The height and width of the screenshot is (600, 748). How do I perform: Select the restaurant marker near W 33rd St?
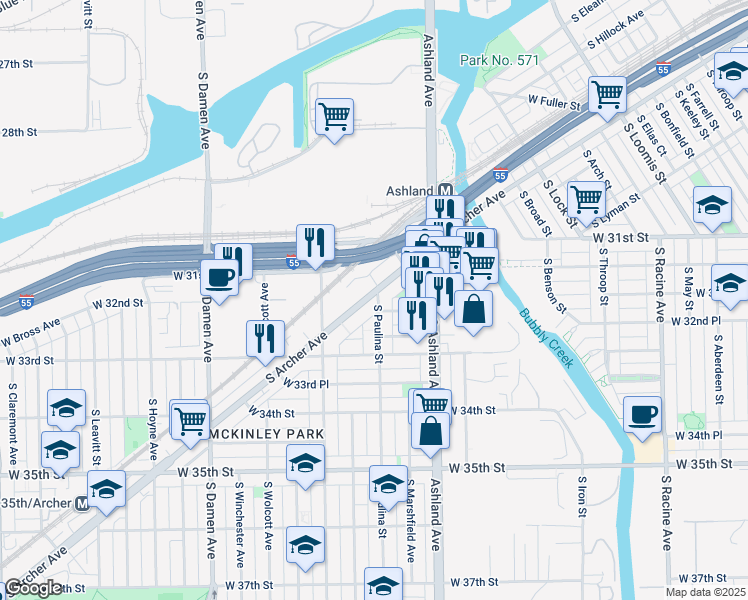(266, 337)
